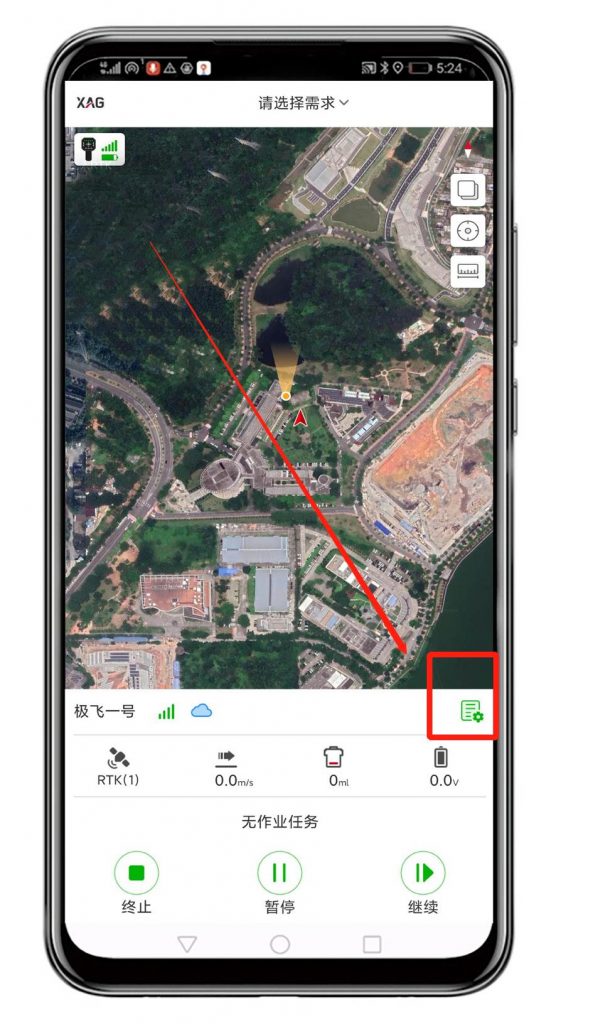Open the distance measuring ruler tool

[468, 270]
